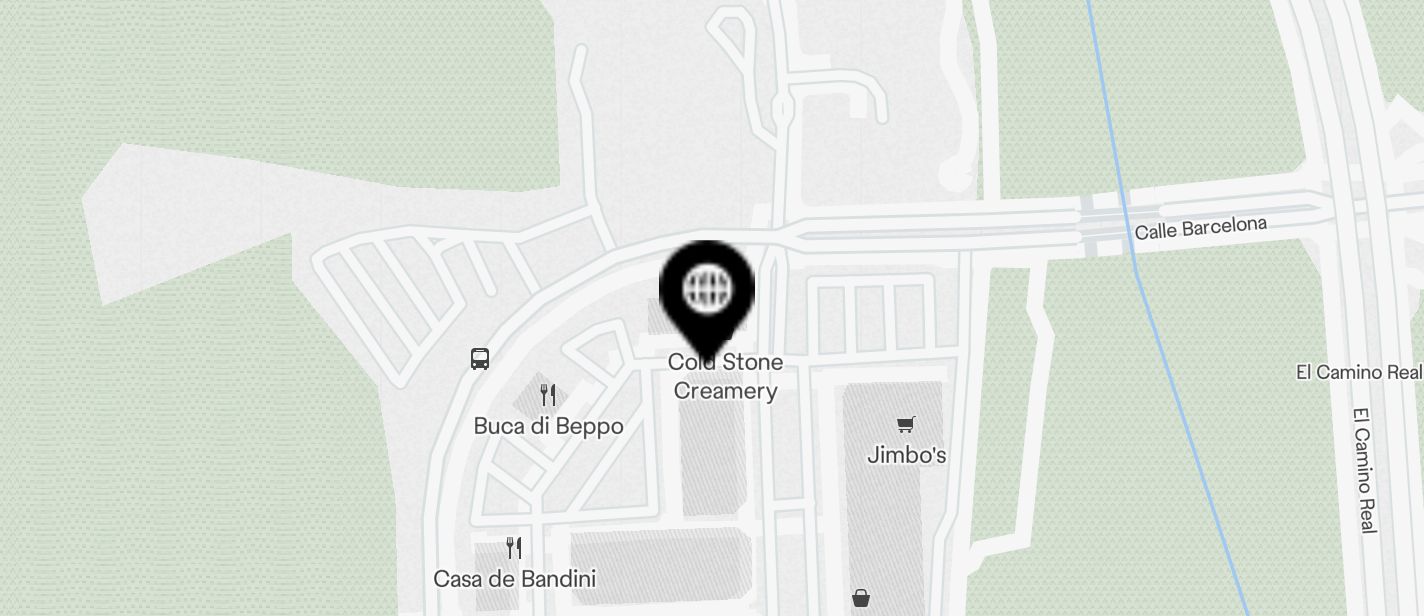
Task: Tap the bus stop icon on the map
Action: [480, 358]
